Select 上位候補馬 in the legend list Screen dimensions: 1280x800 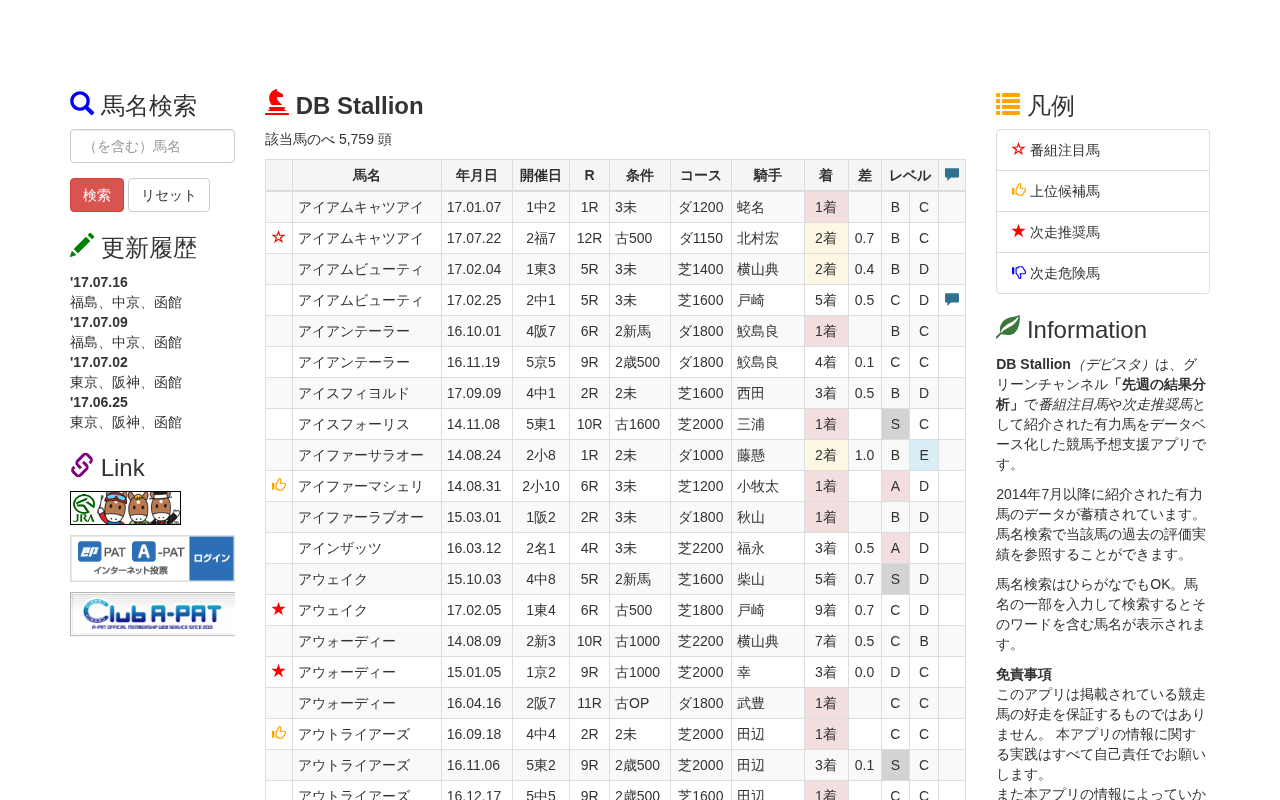(1103, 191)
